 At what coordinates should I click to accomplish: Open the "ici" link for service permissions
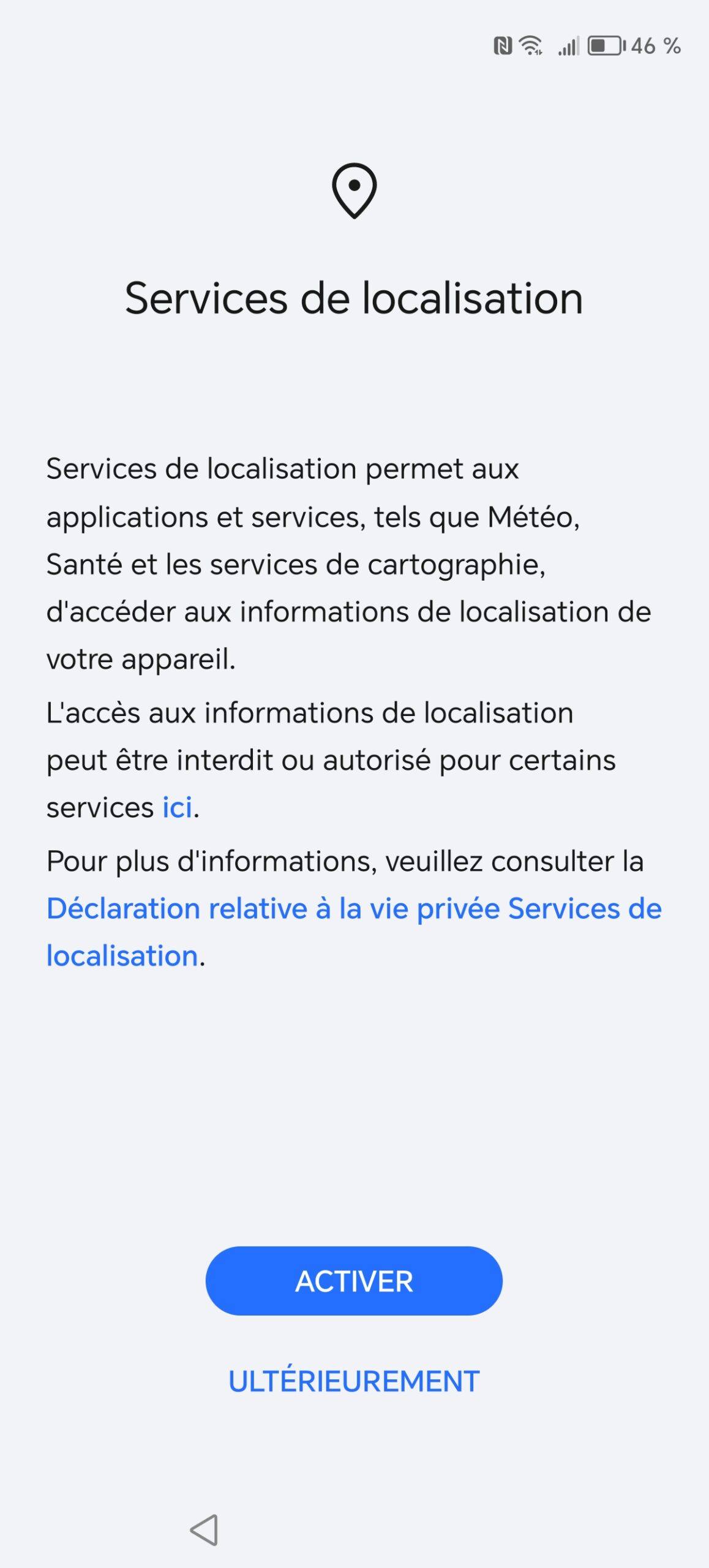(177, 807)
